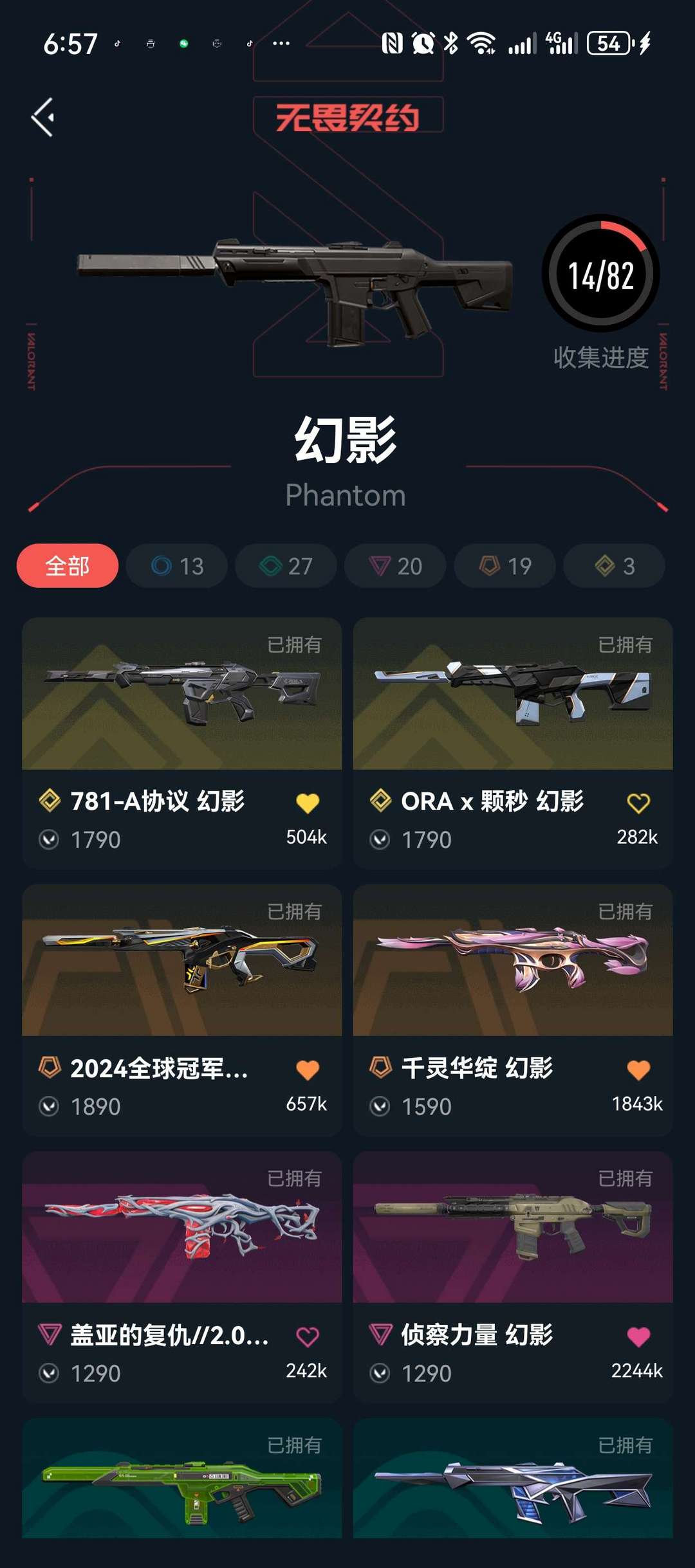
Task: Tap the heart on 2024全球冠军 skin
Action: tap(308, 1070)
